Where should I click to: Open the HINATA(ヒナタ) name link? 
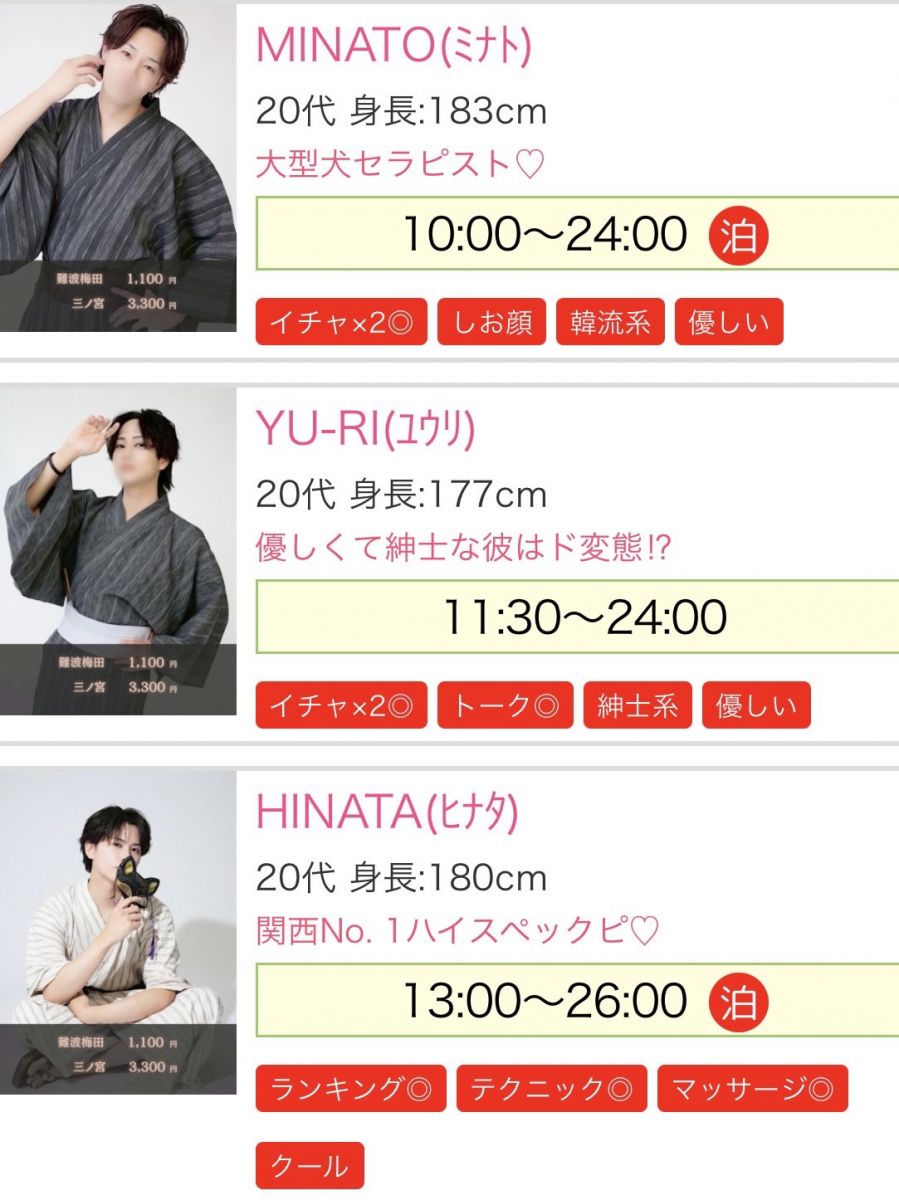pyautogui.click(x=387, y=814)
